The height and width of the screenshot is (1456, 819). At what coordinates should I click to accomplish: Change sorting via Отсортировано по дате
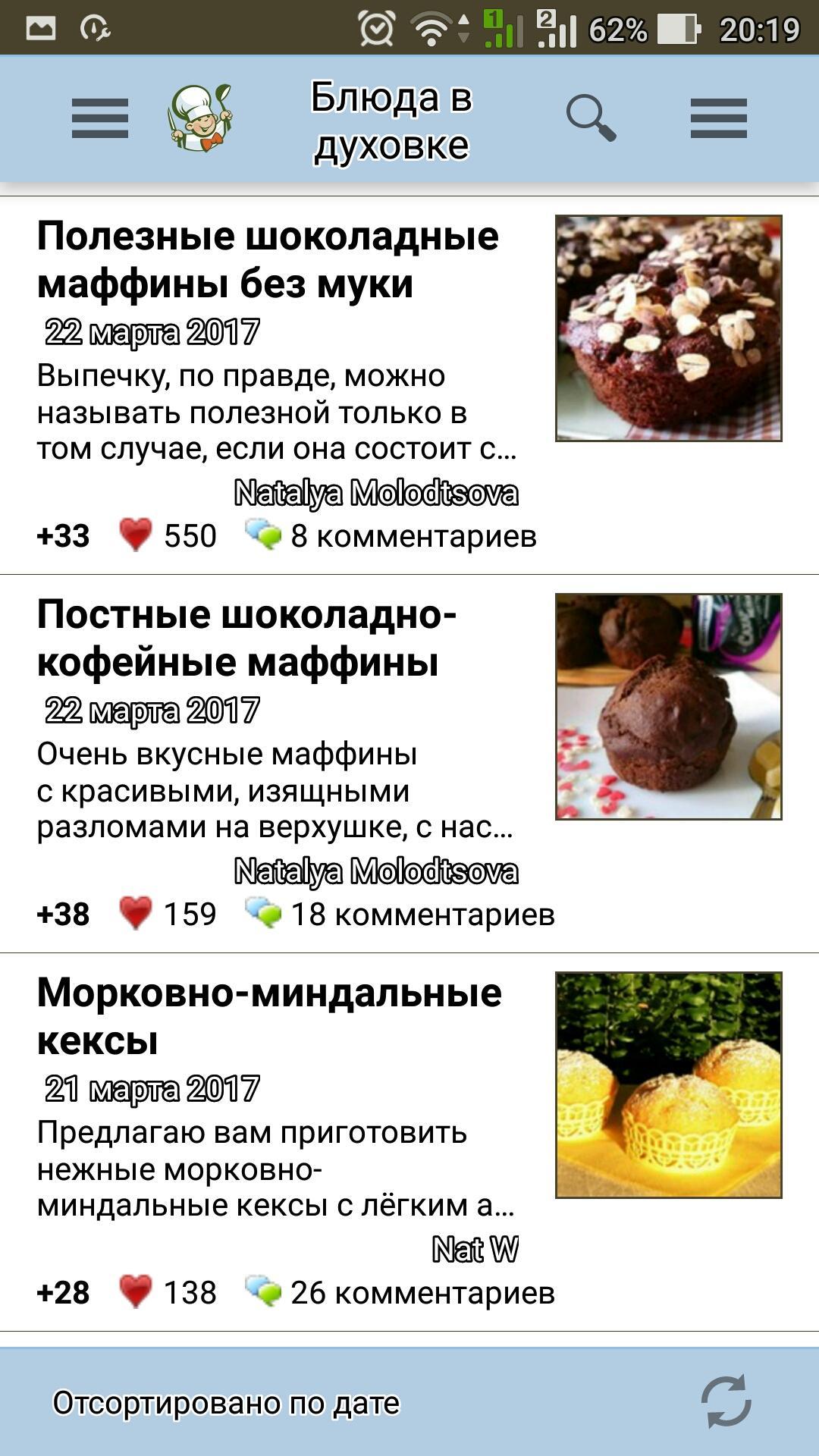click(x=226, y=1402)
